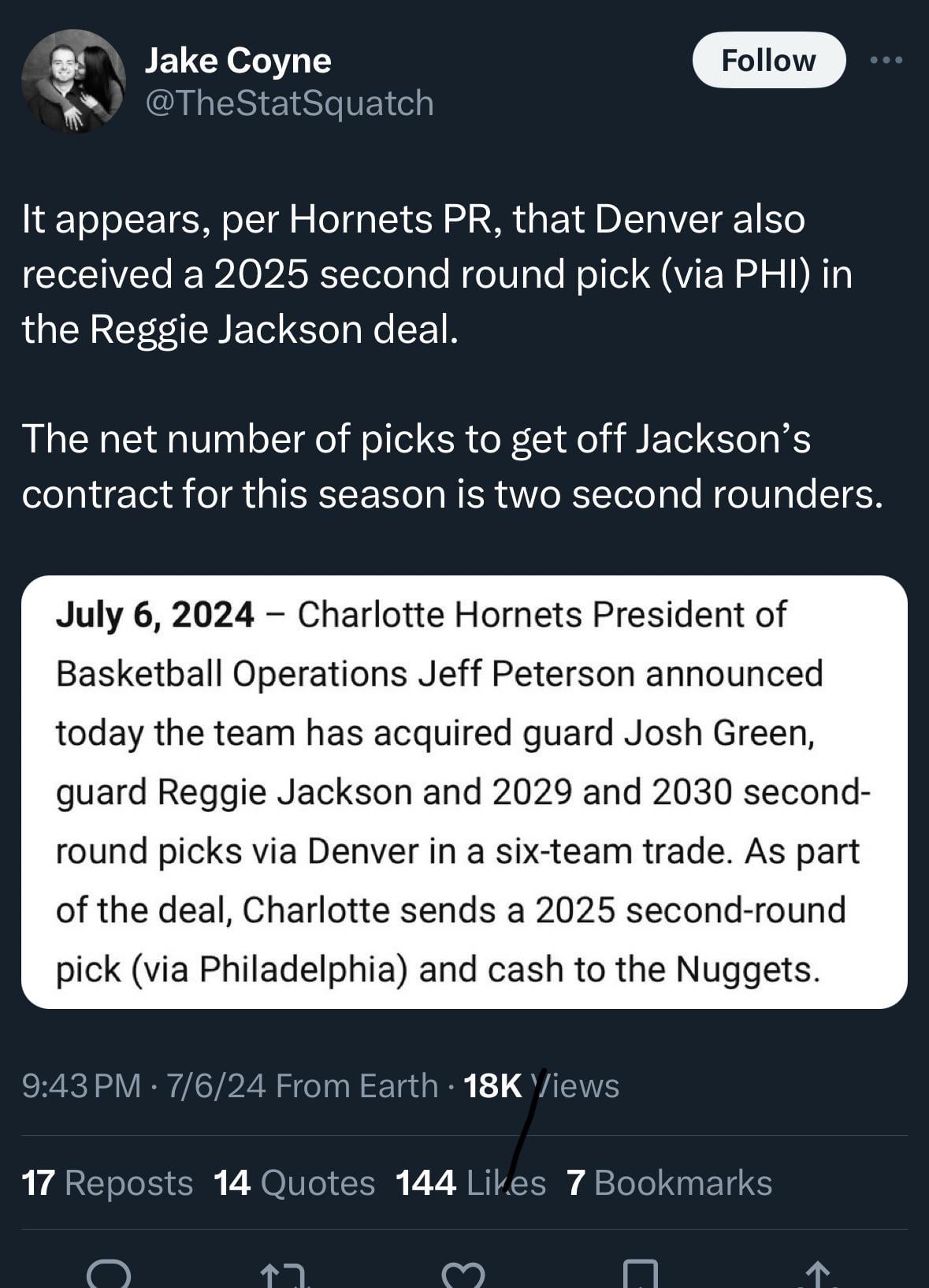View the list of 17 Reposts
Image resolution: width=929 pixels, height=1288 pixels.
click(107, 1182)
